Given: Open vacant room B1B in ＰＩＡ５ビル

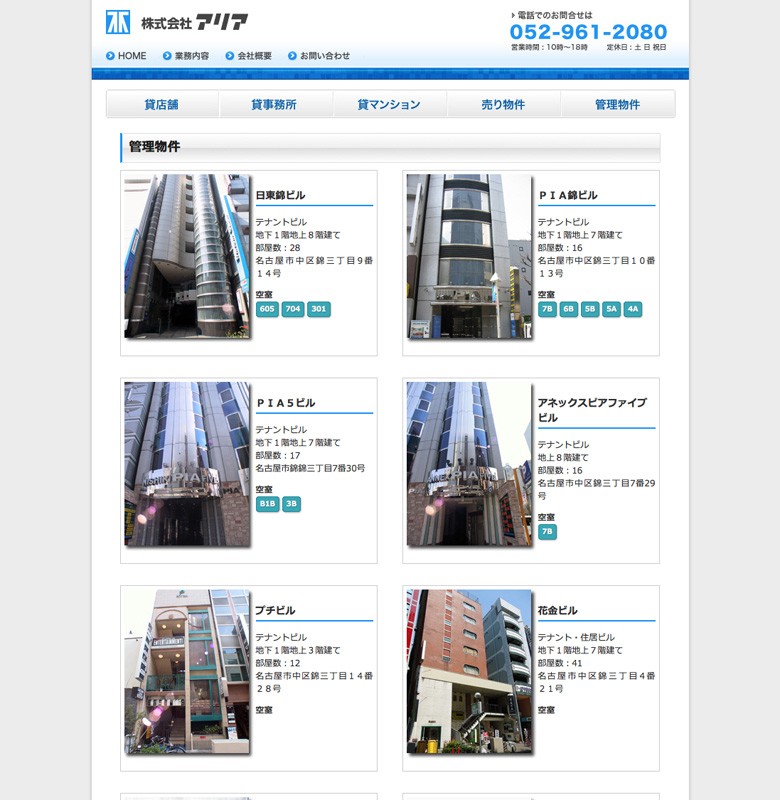Looking at the screenshot, I should (267, 505).
